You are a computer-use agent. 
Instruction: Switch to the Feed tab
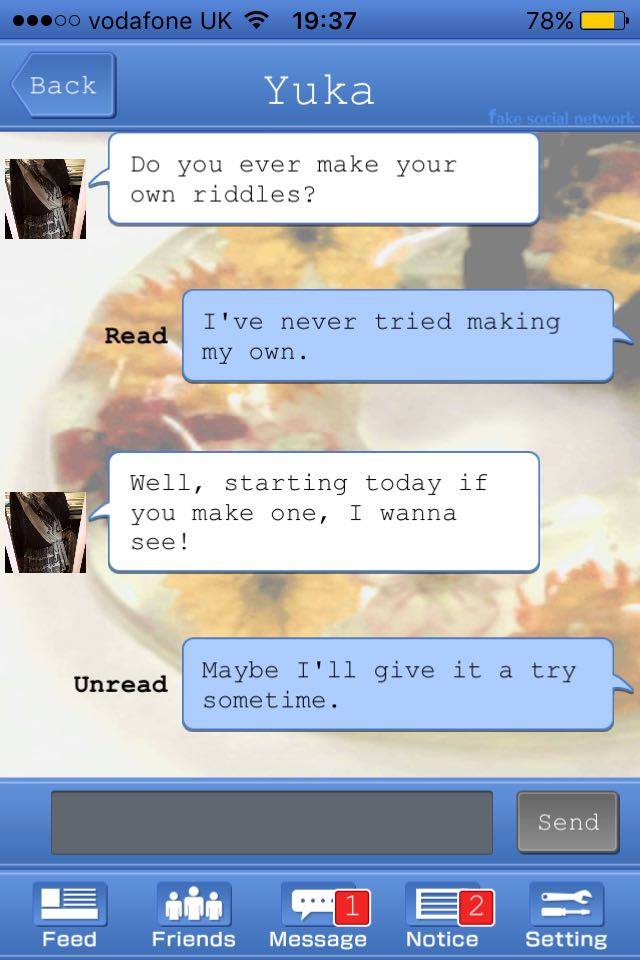click(69, 915)
